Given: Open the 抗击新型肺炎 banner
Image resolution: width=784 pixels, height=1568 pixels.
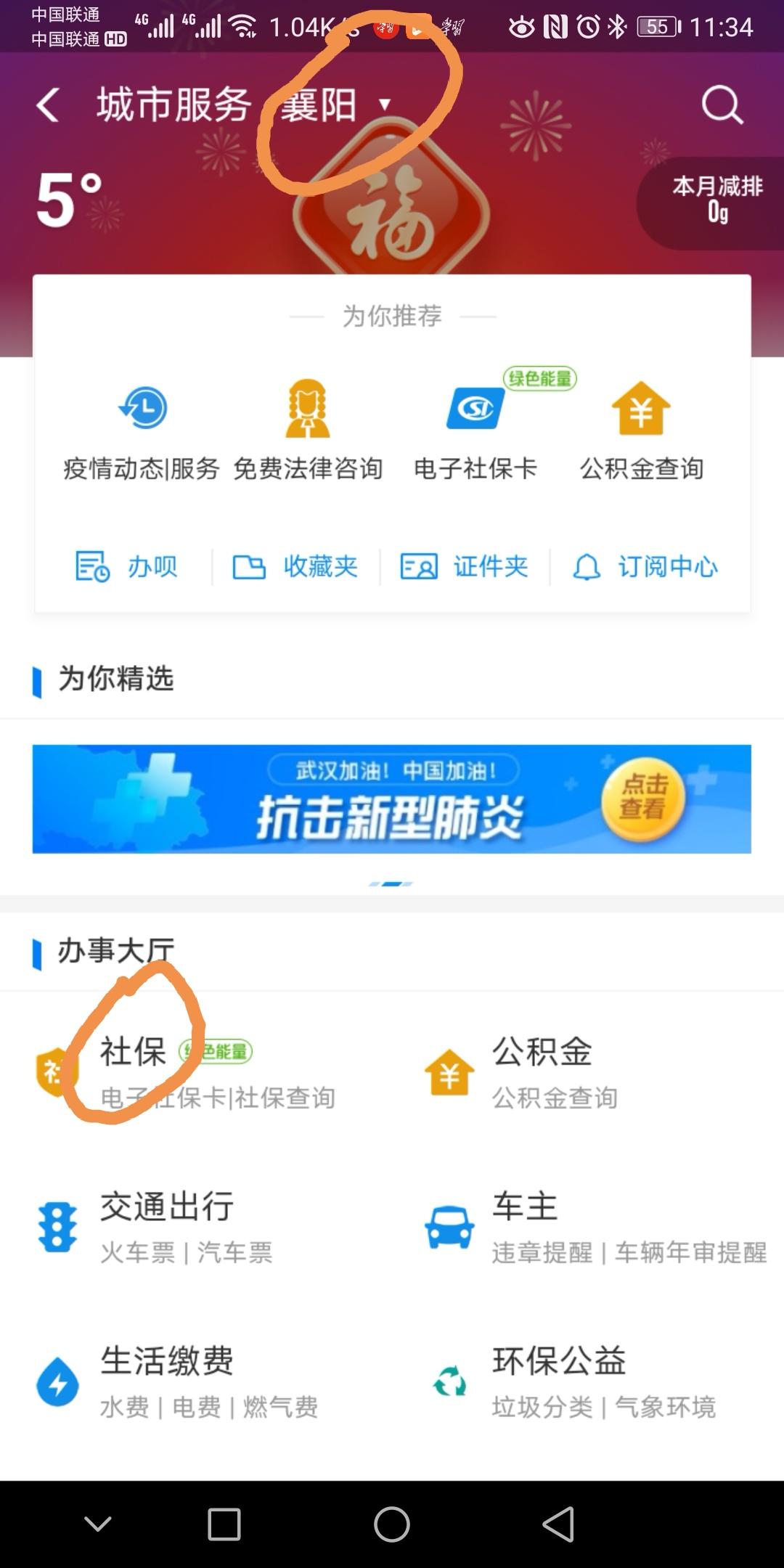Looking at the screenshot, I should pyautogui.click(x=392, y=799).
